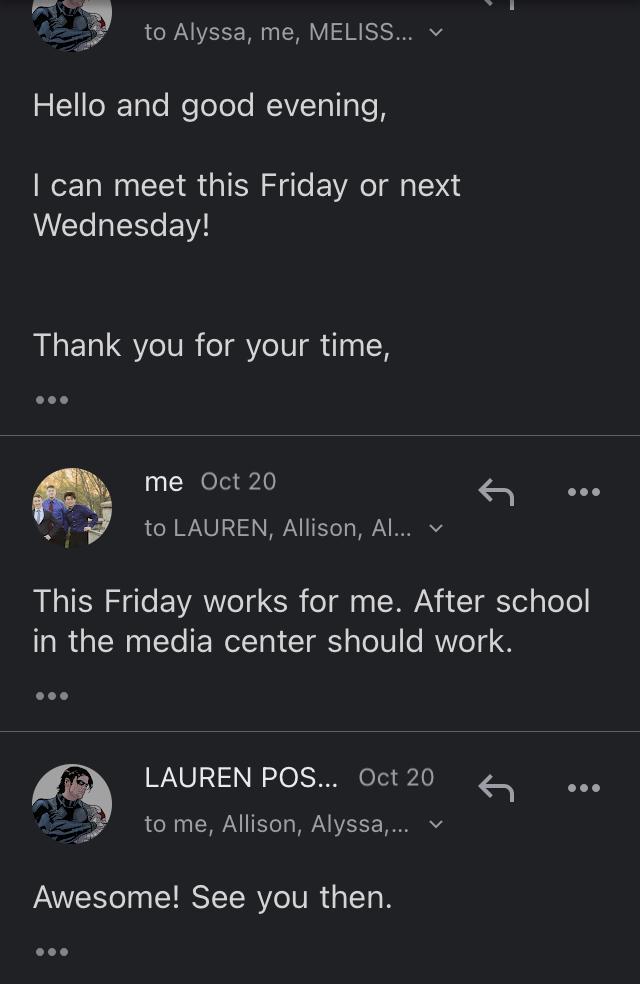Screen dimensions: 640x984
Task: Open more options on Lauren's Oct 20 message
Action: 583,788
